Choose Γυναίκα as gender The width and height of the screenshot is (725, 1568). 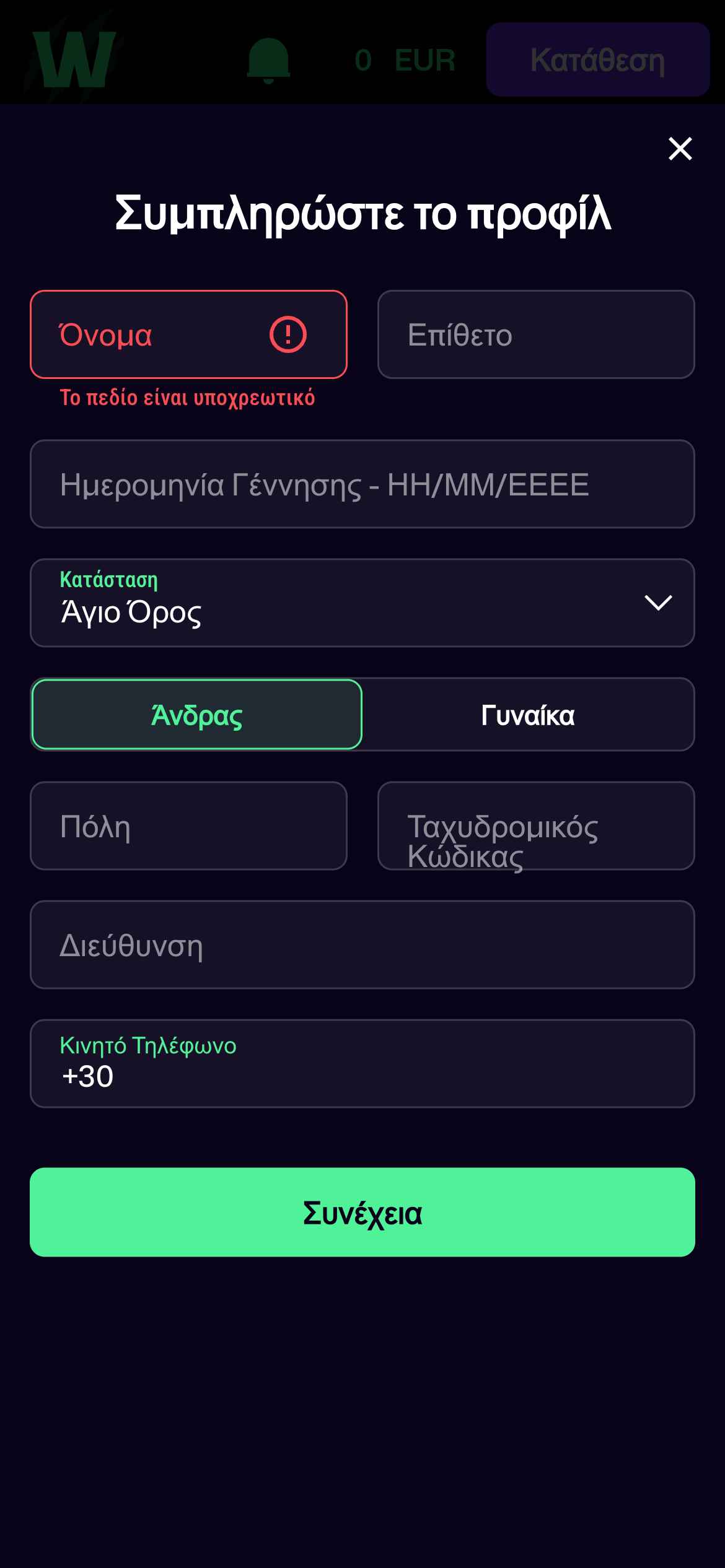click(528, 715)
